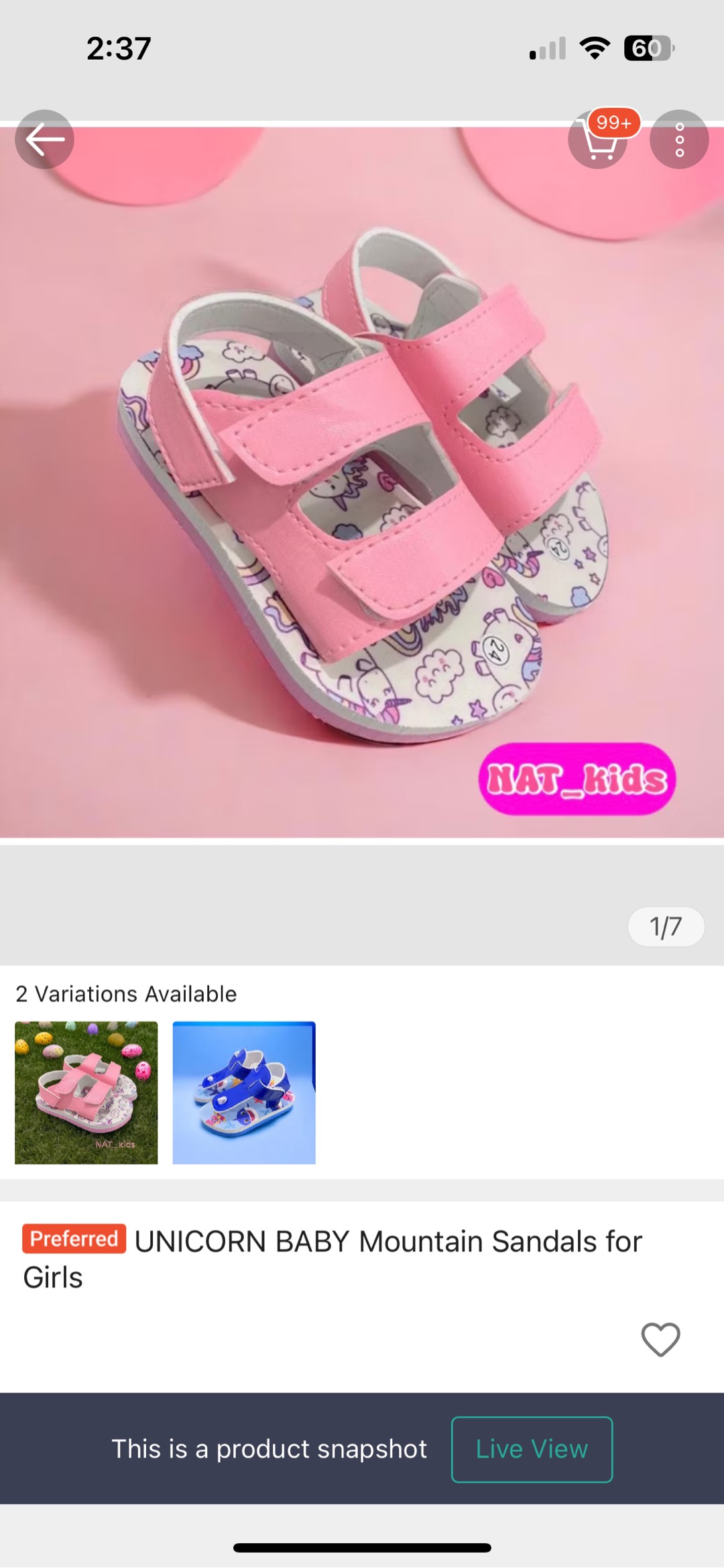View the main pink sandals photo

coord(362,483)
